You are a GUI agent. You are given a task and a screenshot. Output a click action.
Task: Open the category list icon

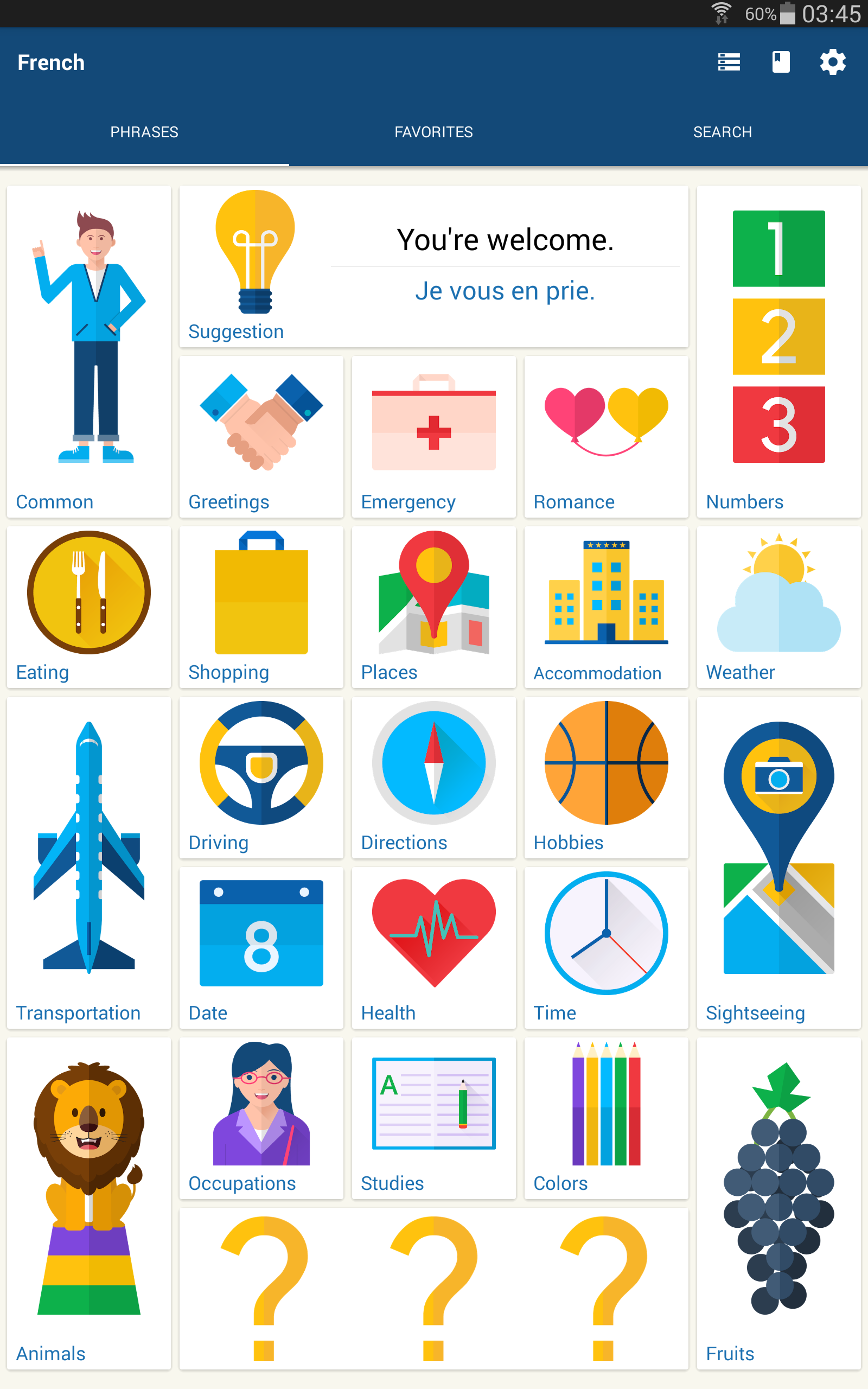click(x=729, y=62)
